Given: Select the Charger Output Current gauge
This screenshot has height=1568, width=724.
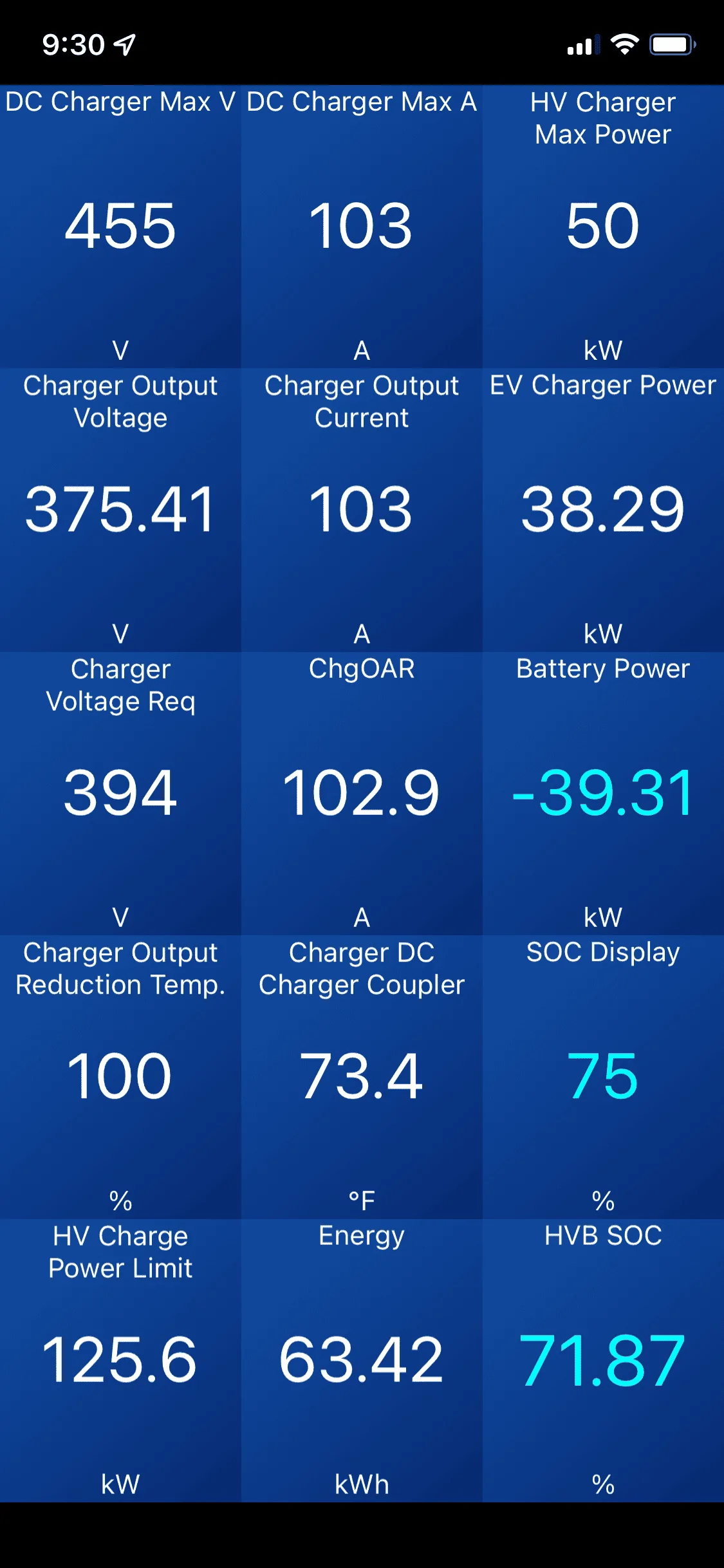Looking at the screenshot, I should pos(362,509).
